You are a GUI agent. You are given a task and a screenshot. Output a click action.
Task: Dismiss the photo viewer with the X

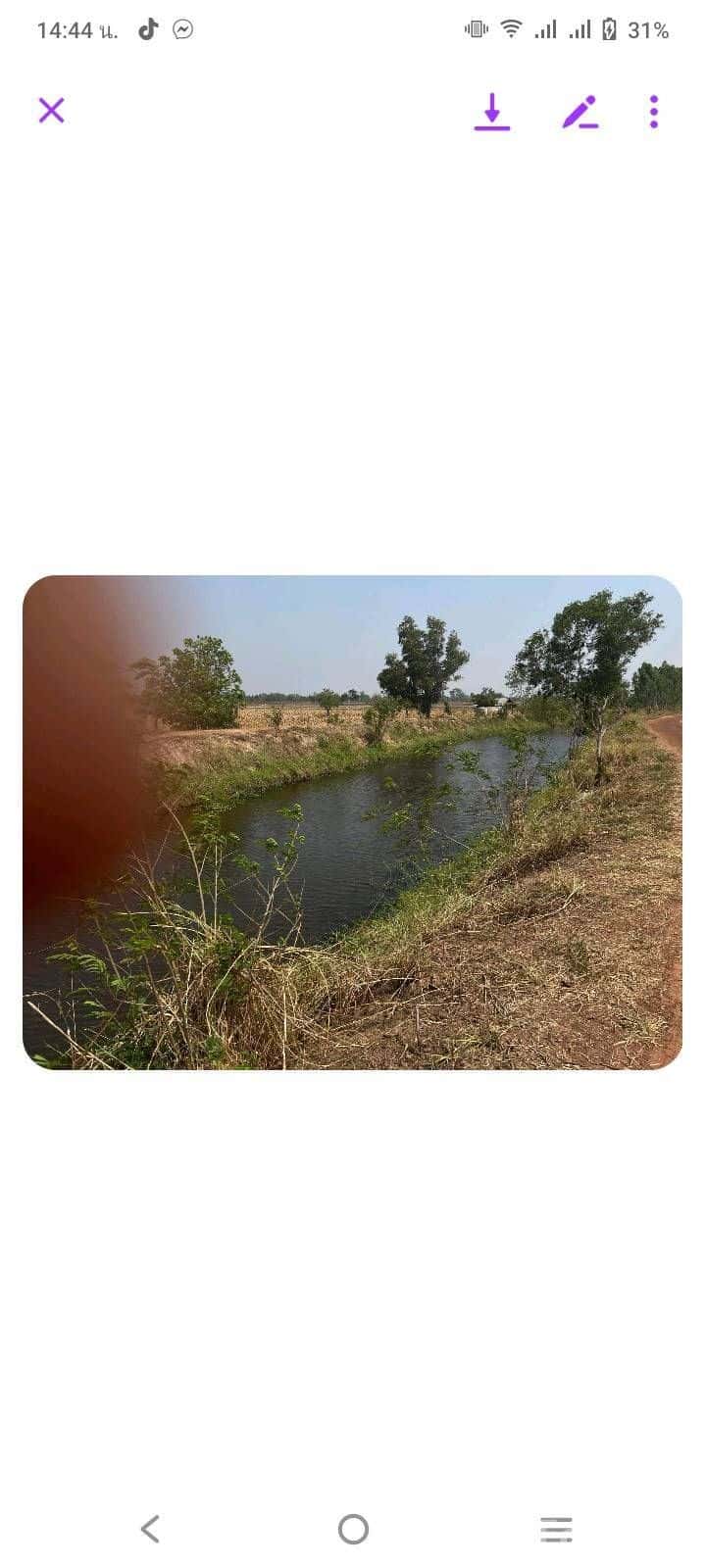coord(50,111)
